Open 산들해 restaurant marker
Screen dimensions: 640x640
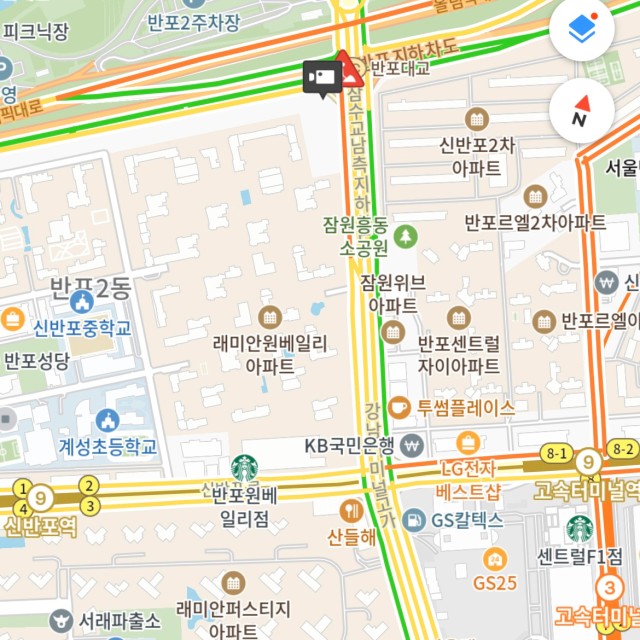click(351, 509)
